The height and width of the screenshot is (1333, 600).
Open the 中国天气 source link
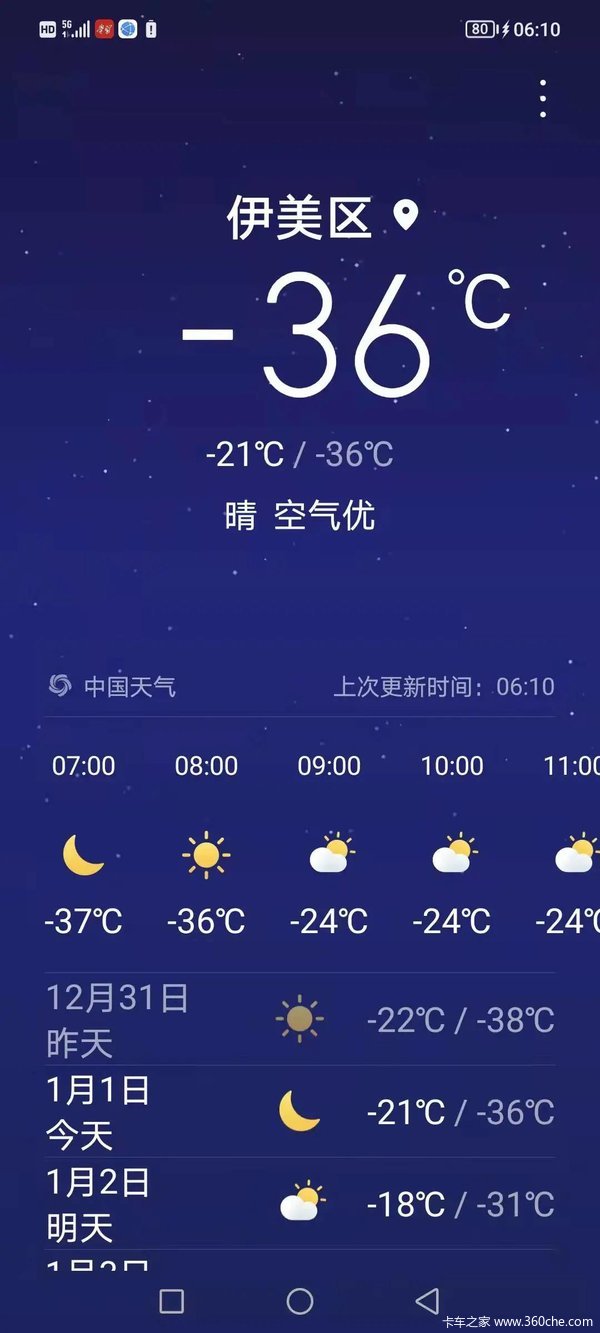(113, 687)
